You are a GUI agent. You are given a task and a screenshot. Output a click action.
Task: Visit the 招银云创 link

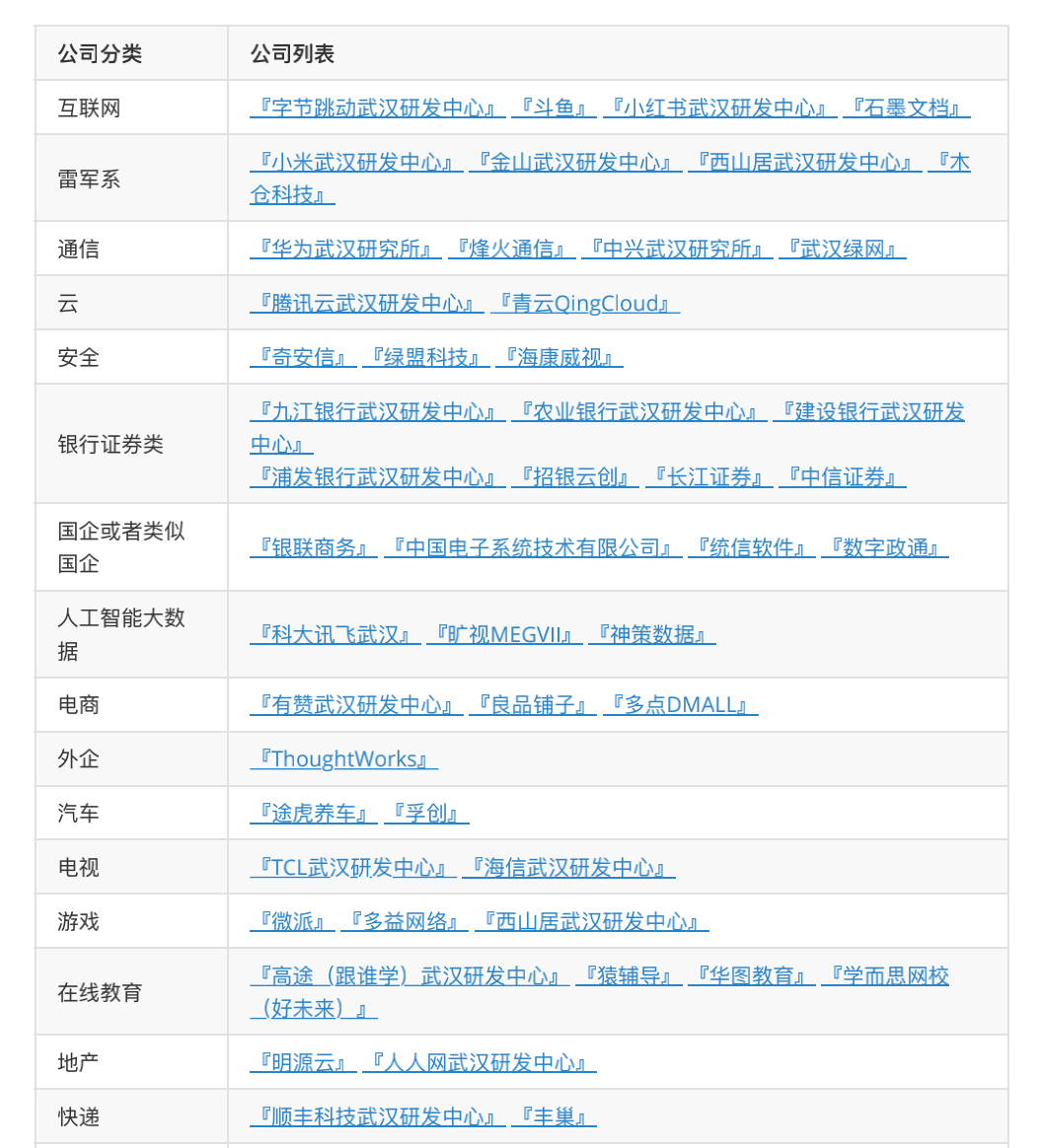pos(575,477)
